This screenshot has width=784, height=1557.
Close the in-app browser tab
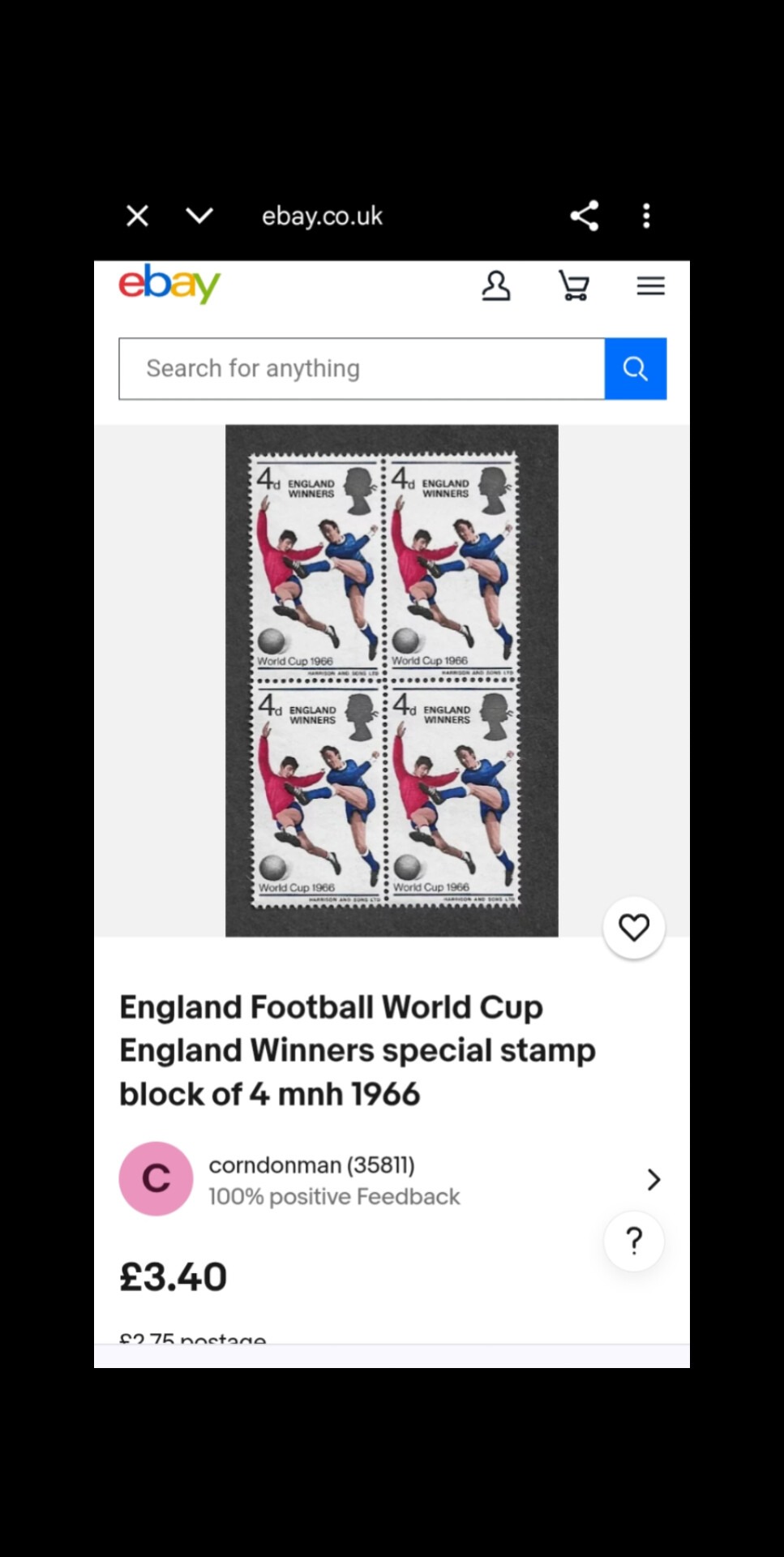(x=138, y=216)
